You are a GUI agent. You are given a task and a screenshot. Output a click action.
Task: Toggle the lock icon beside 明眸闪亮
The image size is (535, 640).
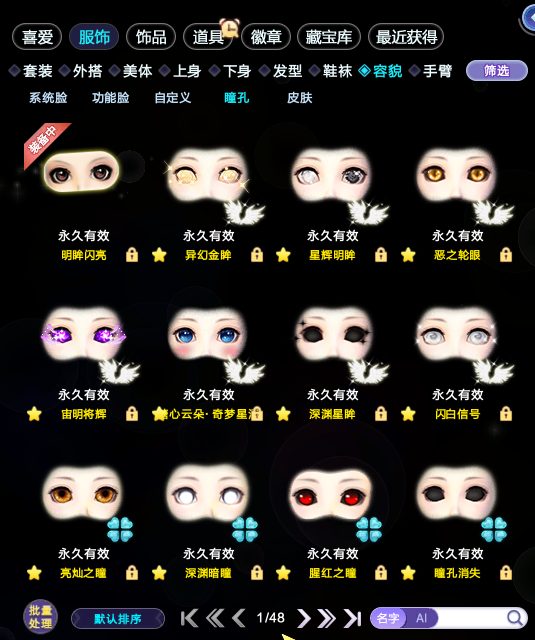pos(132,255)
